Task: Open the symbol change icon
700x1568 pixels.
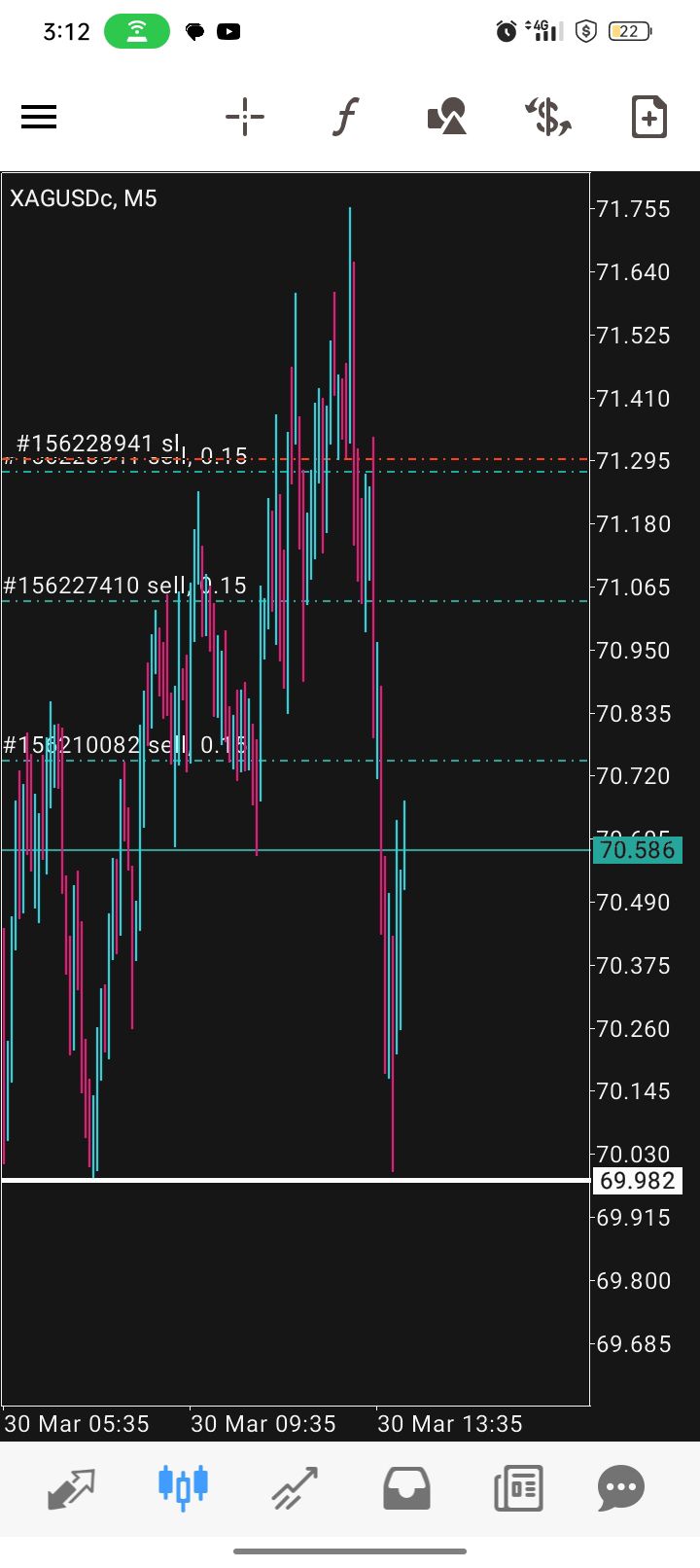Action: coord(548,118)
